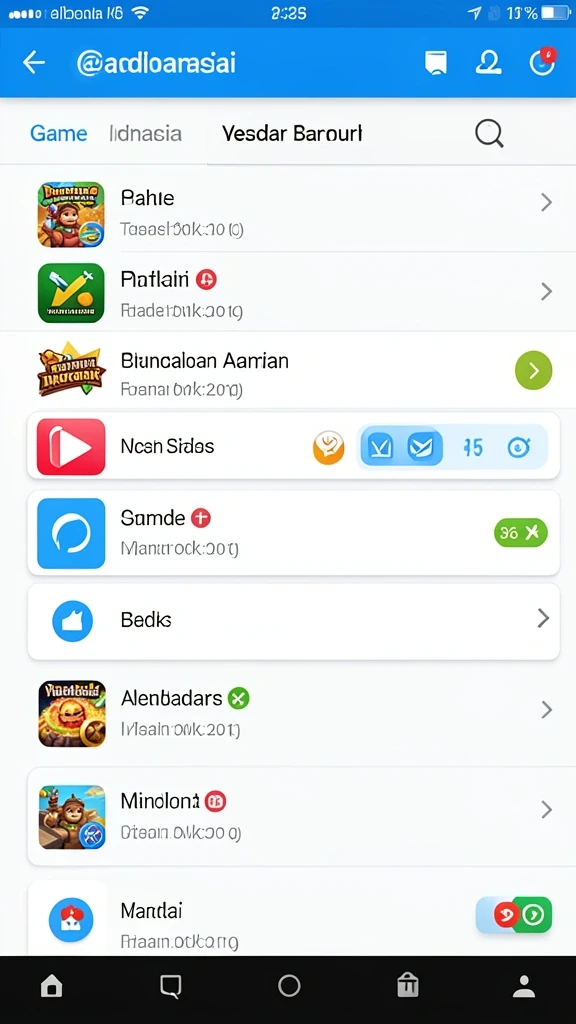Open the Bedks row
This screenshot has width=576, height=1024.
293,620
